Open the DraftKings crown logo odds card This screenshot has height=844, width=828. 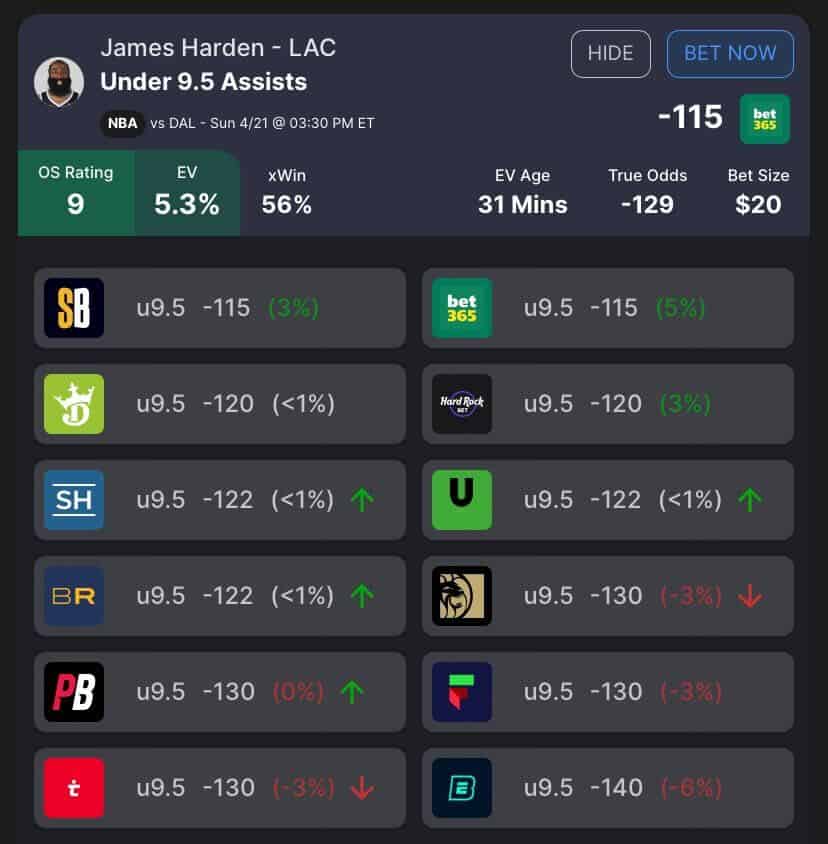[219, 404]
